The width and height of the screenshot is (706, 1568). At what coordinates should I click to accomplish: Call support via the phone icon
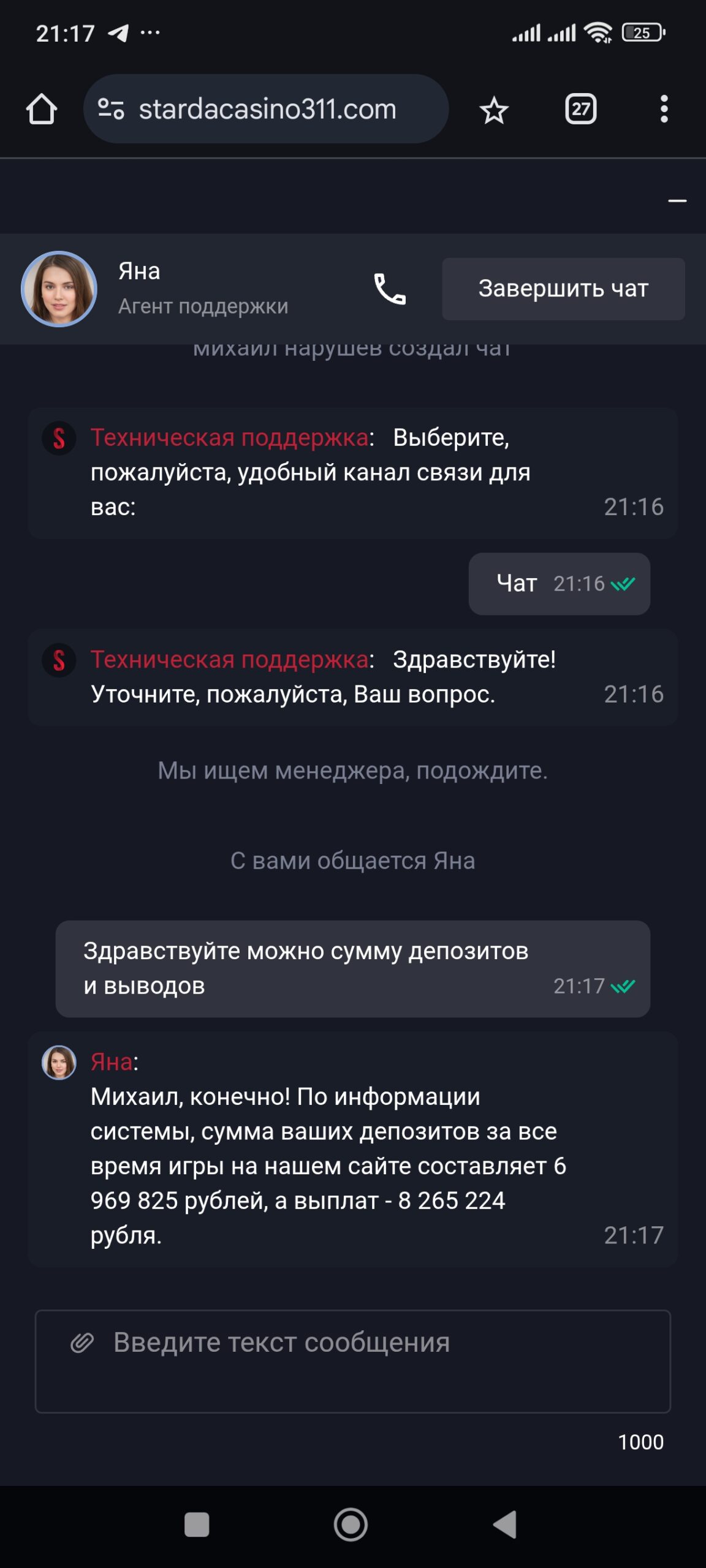coord(390,288)
